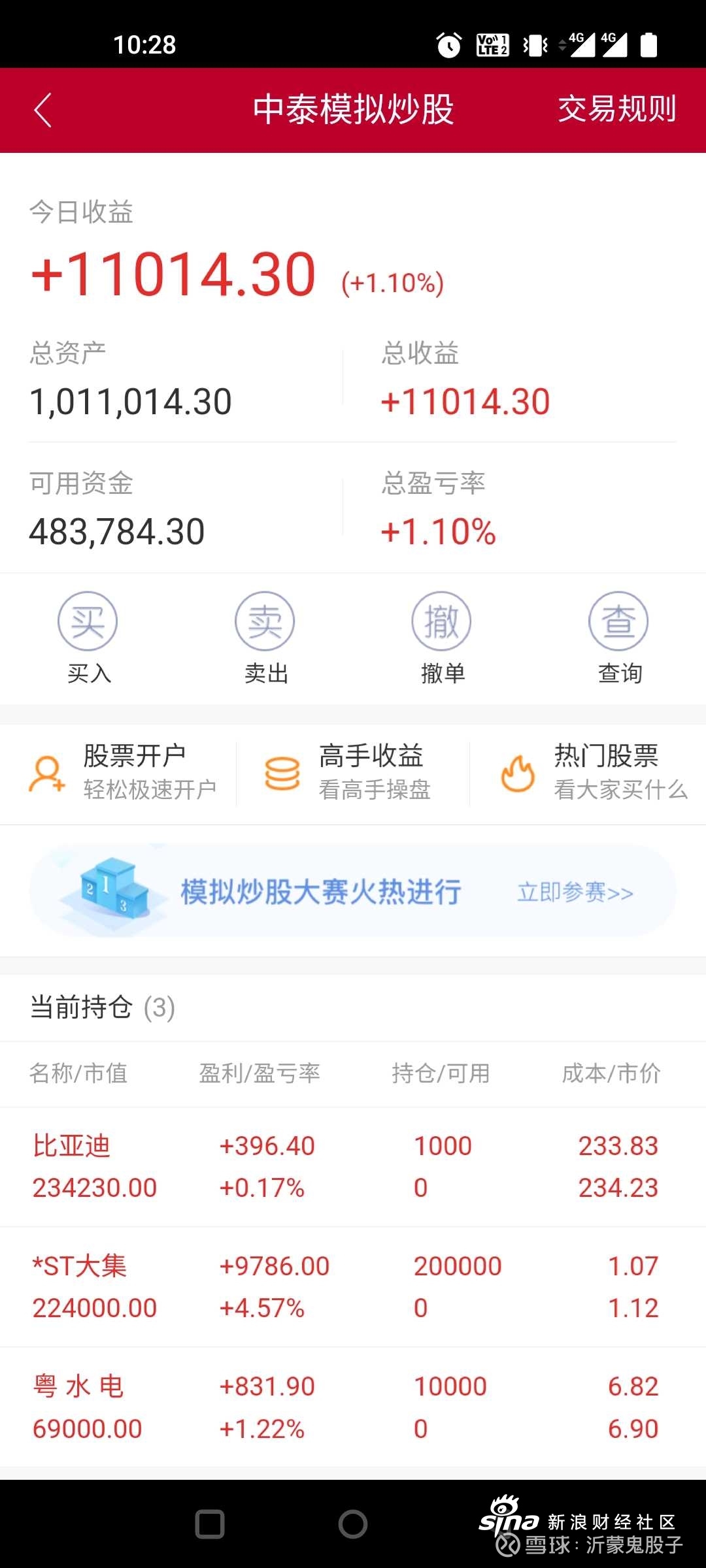Image resolution: width=706 pixels, height=1568 pixels.
Task: Open the 比亚迪 holding row
Action: 353,1167
